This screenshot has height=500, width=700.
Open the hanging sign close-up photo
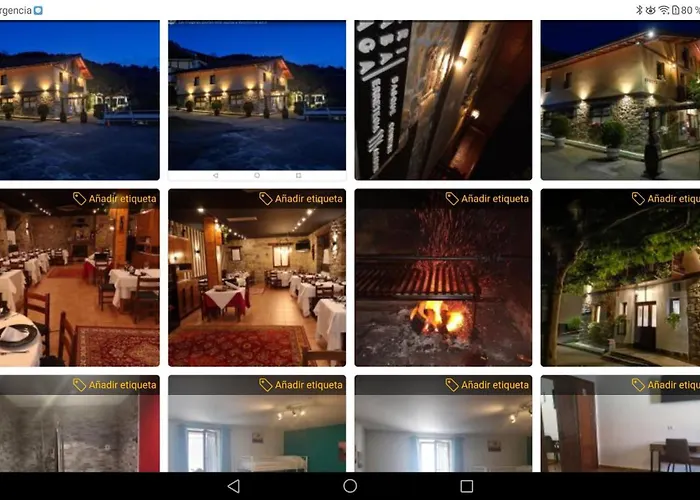coord(443,100)
